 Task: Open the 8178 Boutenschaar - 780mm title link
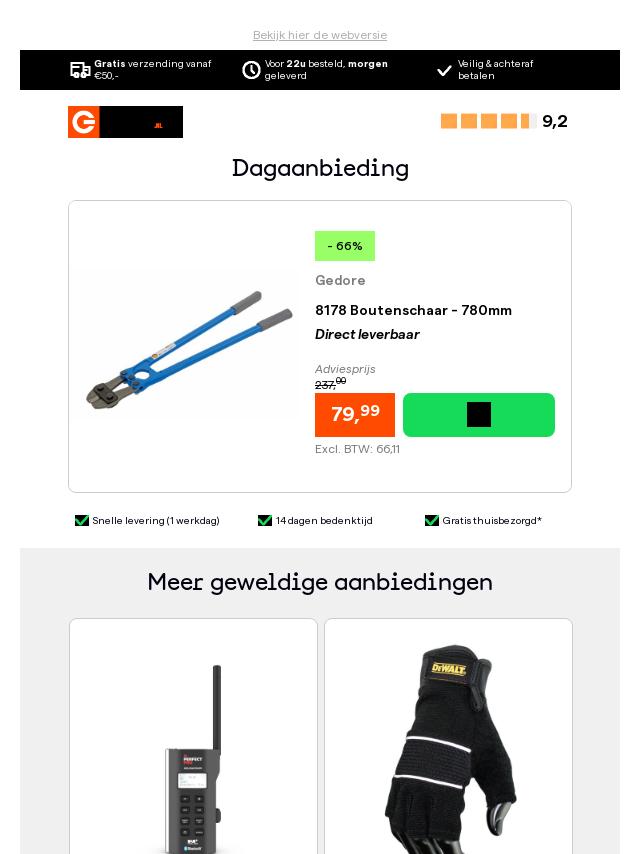[413, 310]
